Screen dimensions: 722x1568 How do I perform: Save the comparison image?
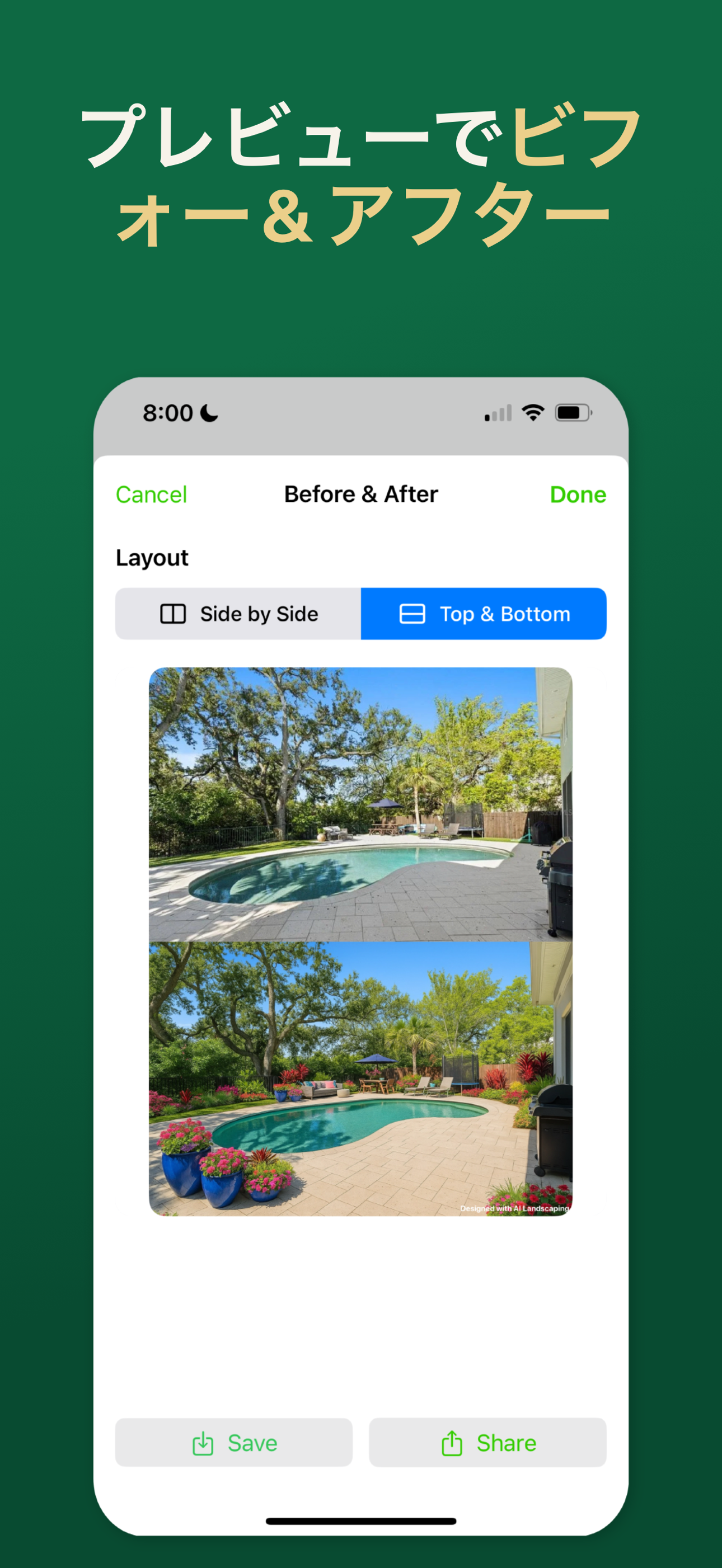pos(233,1443)
